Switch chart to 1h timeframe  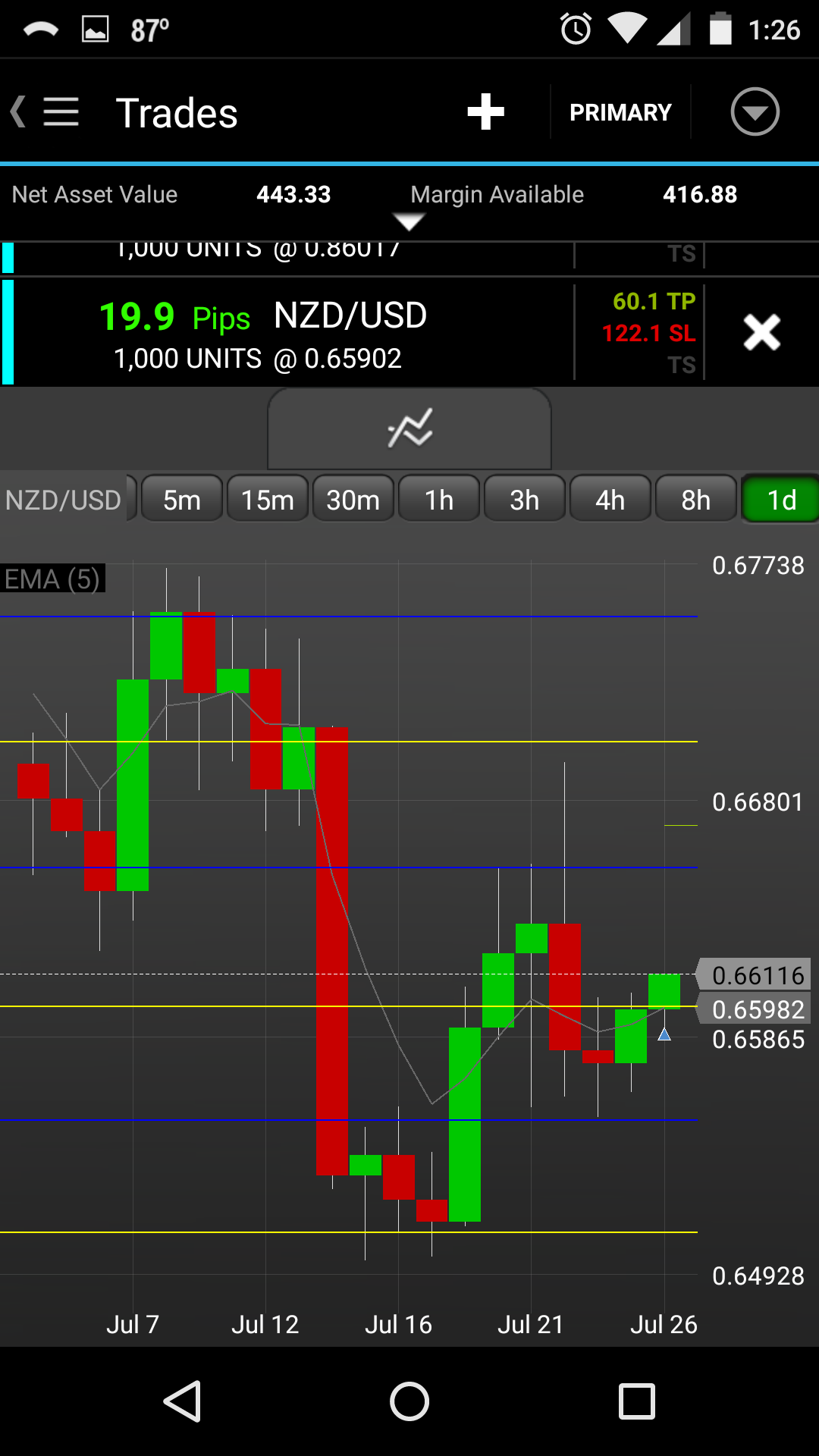[x=439, y=500]
